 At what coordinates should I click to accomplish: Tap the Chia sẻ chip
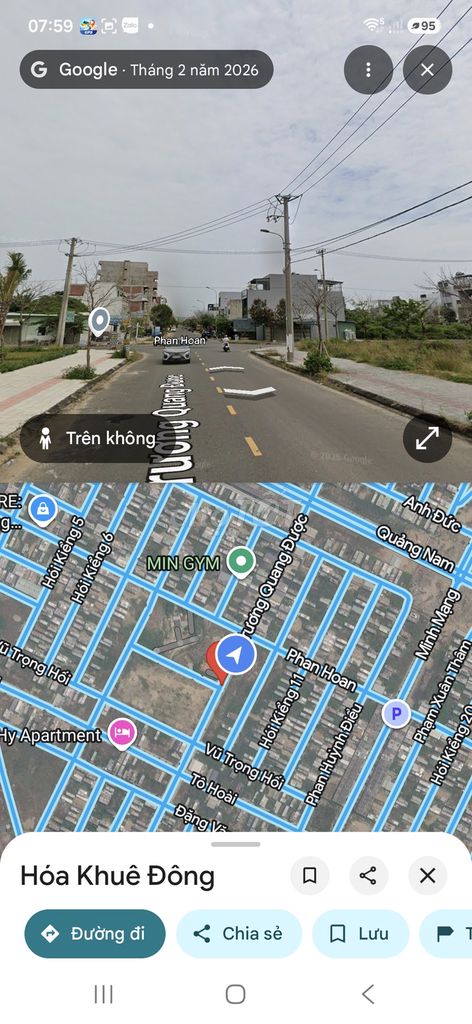239,934
